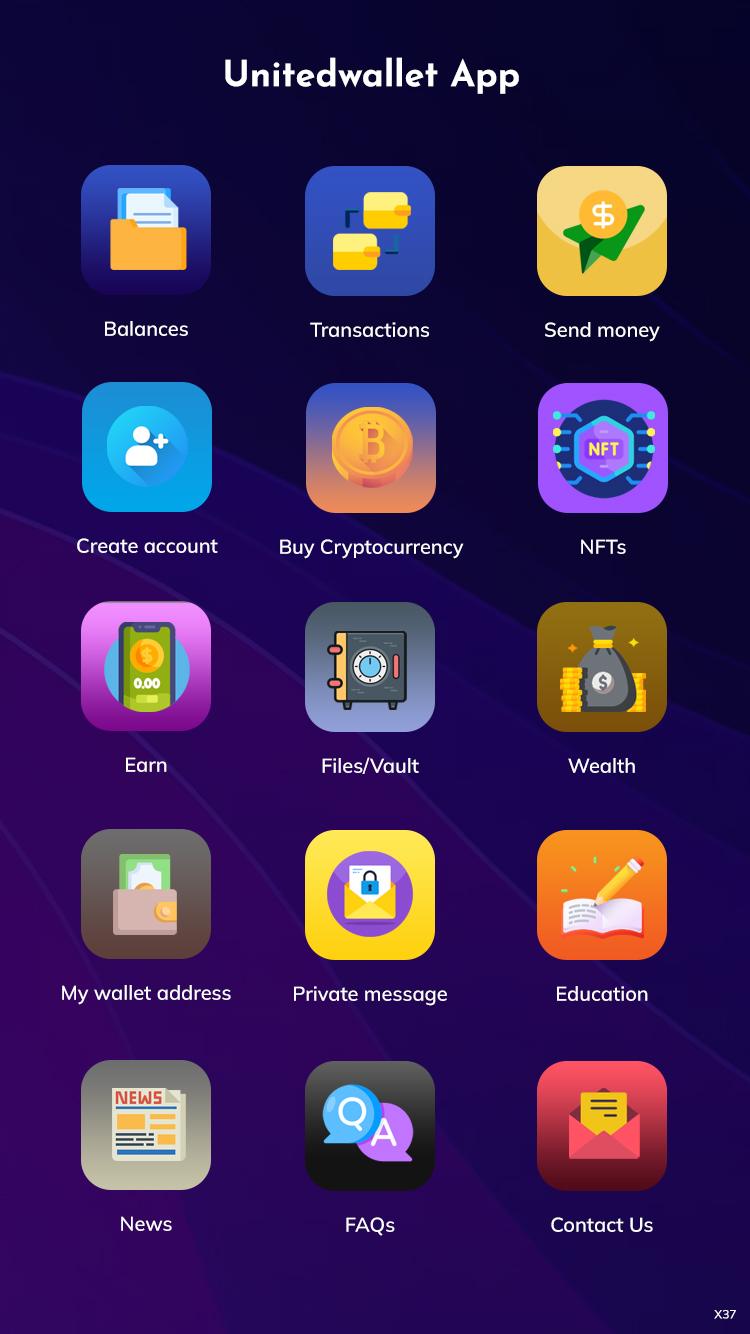Go to the NFTs section
750x1334 pixels.
[x=603, y=448]
